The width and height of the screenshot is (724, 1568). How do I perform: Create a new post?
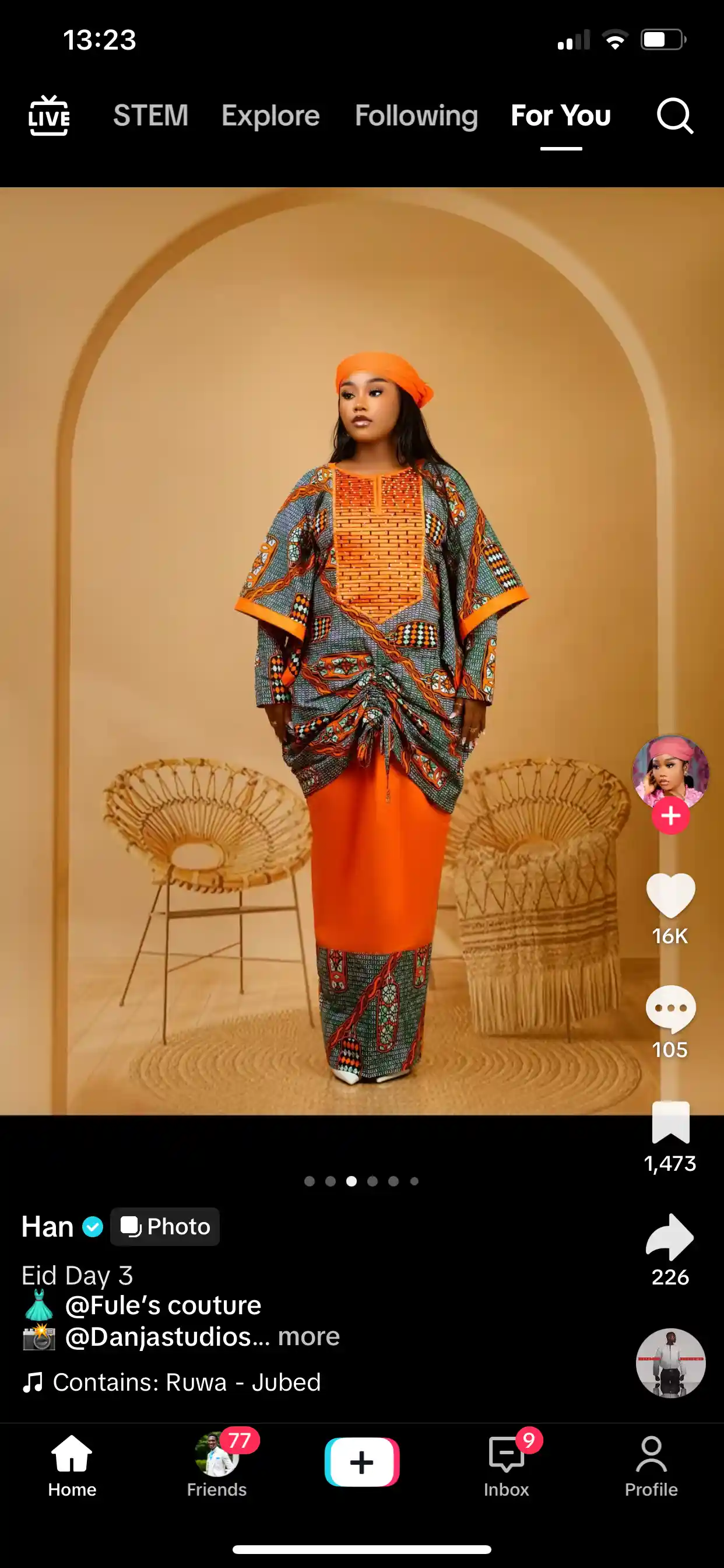[362, 1462]
